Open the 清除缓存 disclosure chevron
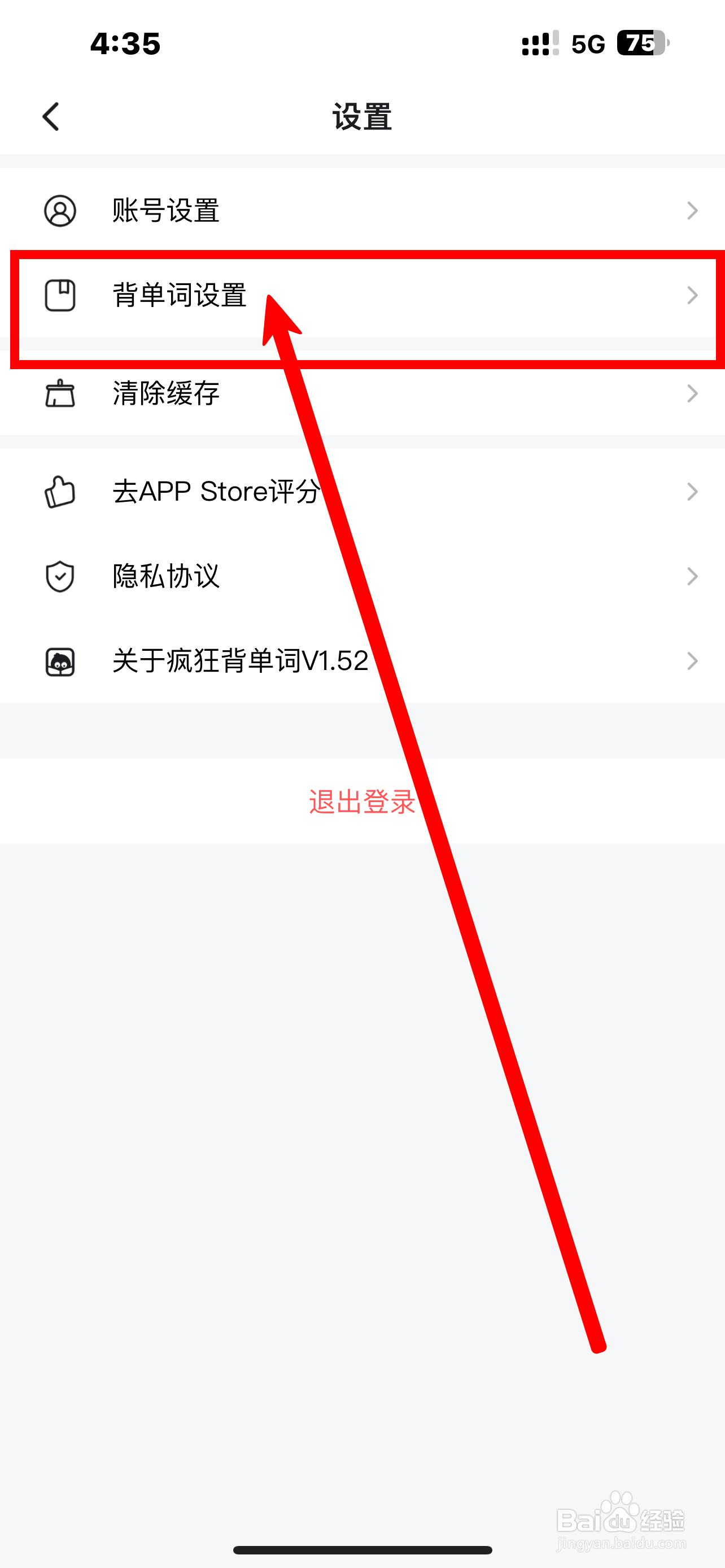 tap(693, 394)
